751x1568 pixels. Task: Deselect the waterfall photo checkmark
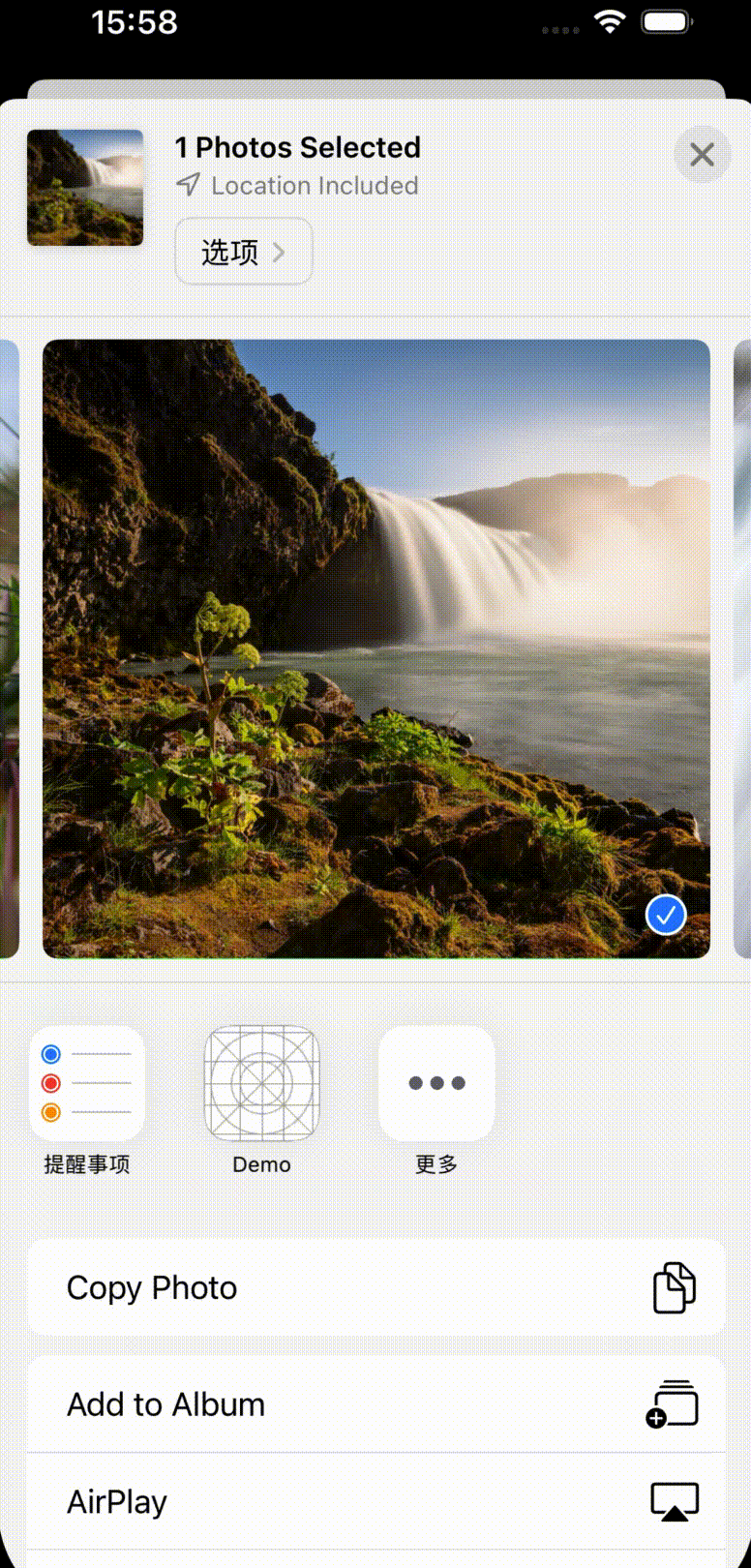[666, 915]
